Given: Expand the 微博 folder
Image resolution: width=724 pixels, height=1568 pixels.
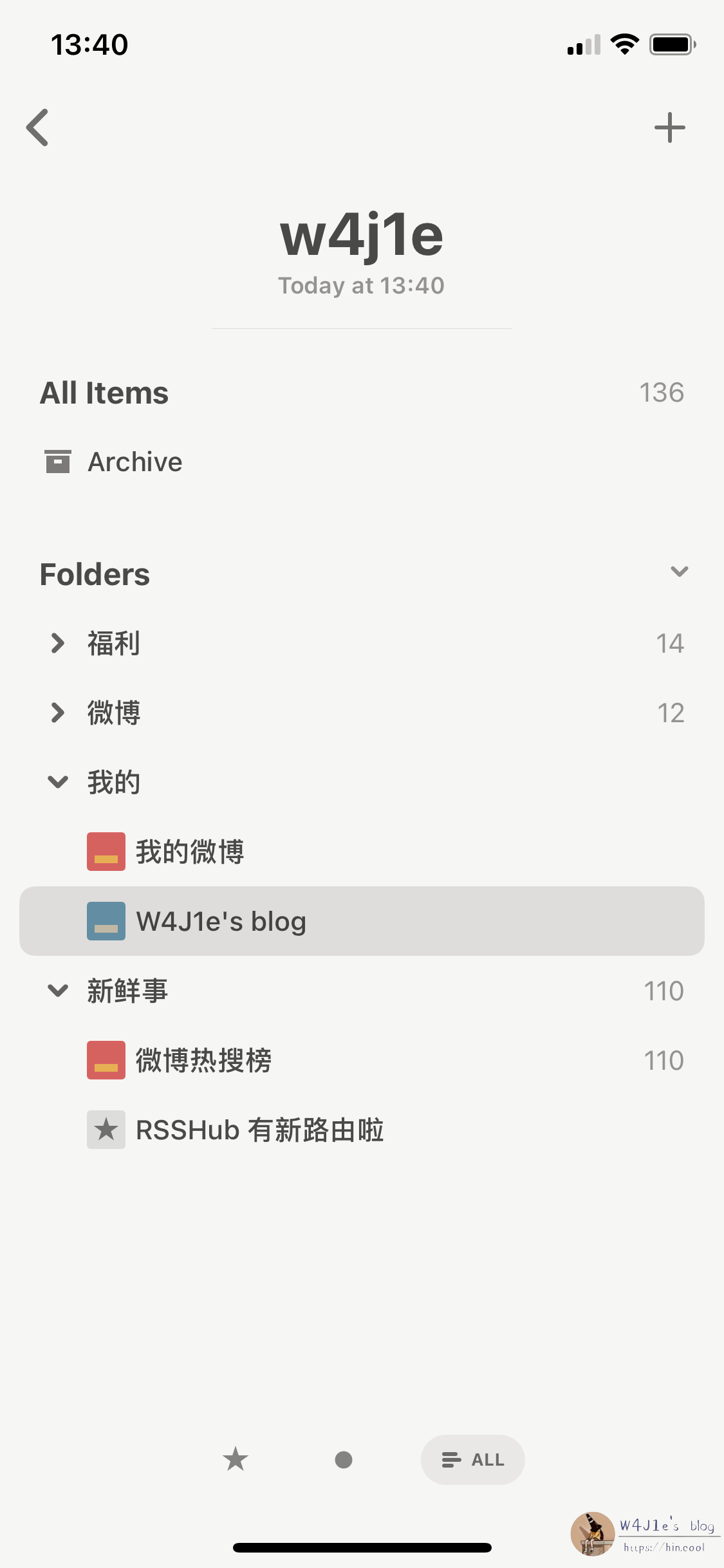Looking at the screenshot, I should coord(58,713).
